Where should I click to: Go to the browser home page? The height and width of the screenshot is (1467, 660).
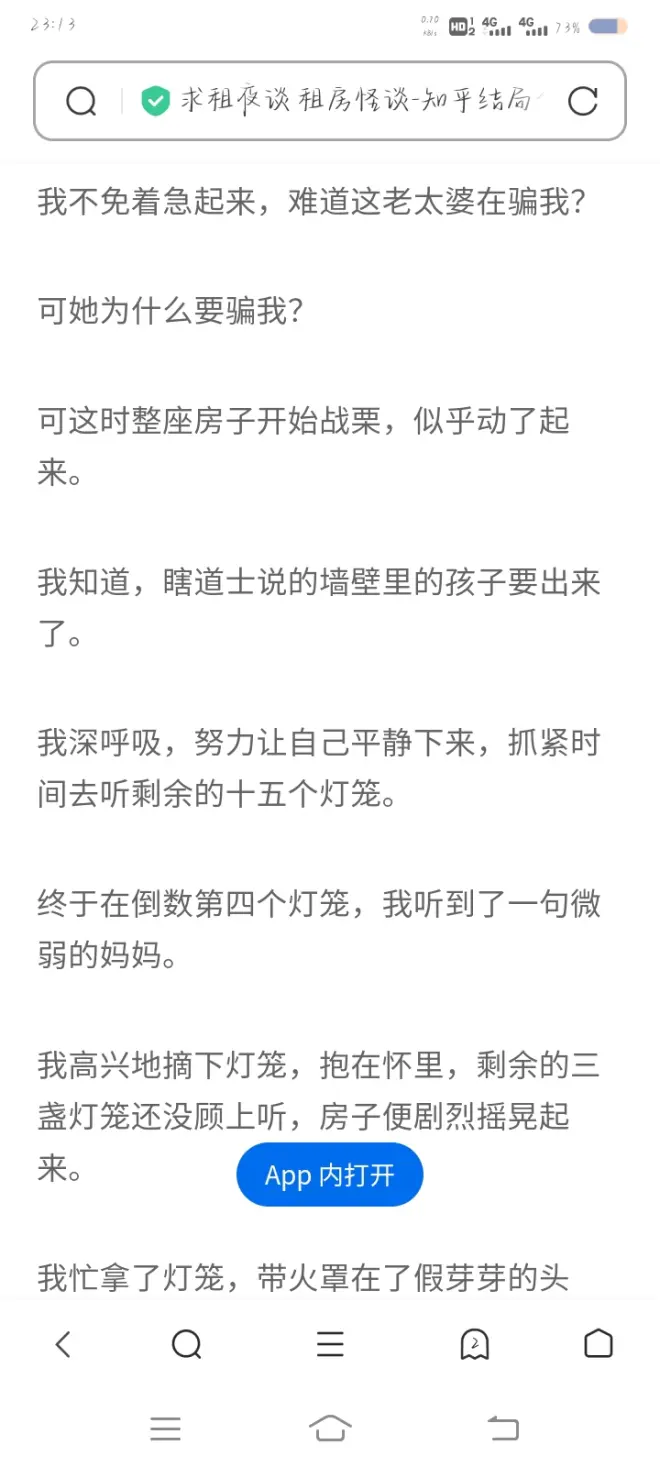click(x=598, y=1344)
